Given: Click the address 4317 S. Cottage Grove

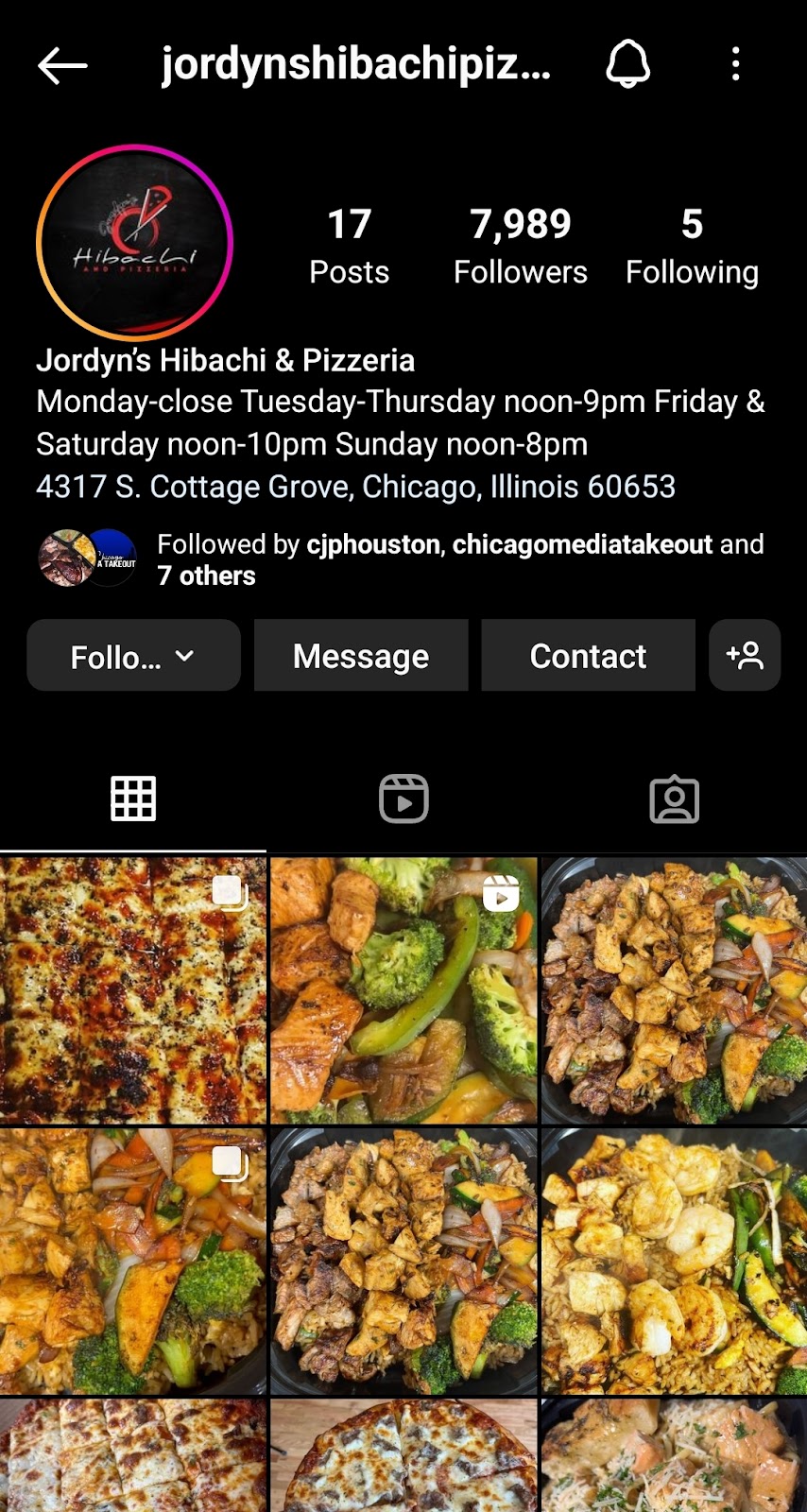Looking at the screenshot, I should pos(354,487).
